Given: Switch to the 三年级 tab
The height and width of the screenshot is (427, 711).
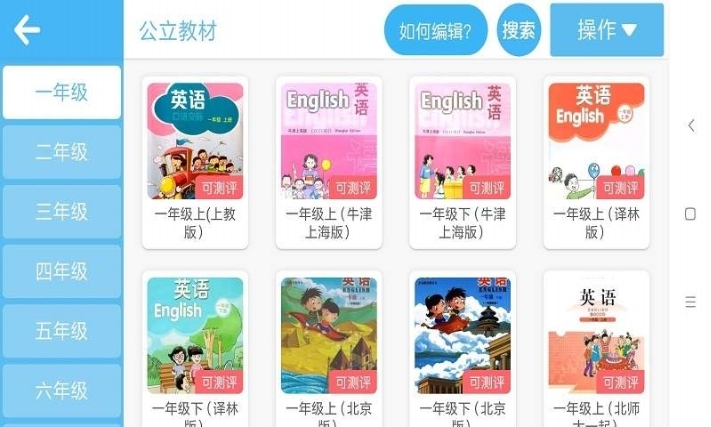Looking at the screenshot, I should pos(62,212).
